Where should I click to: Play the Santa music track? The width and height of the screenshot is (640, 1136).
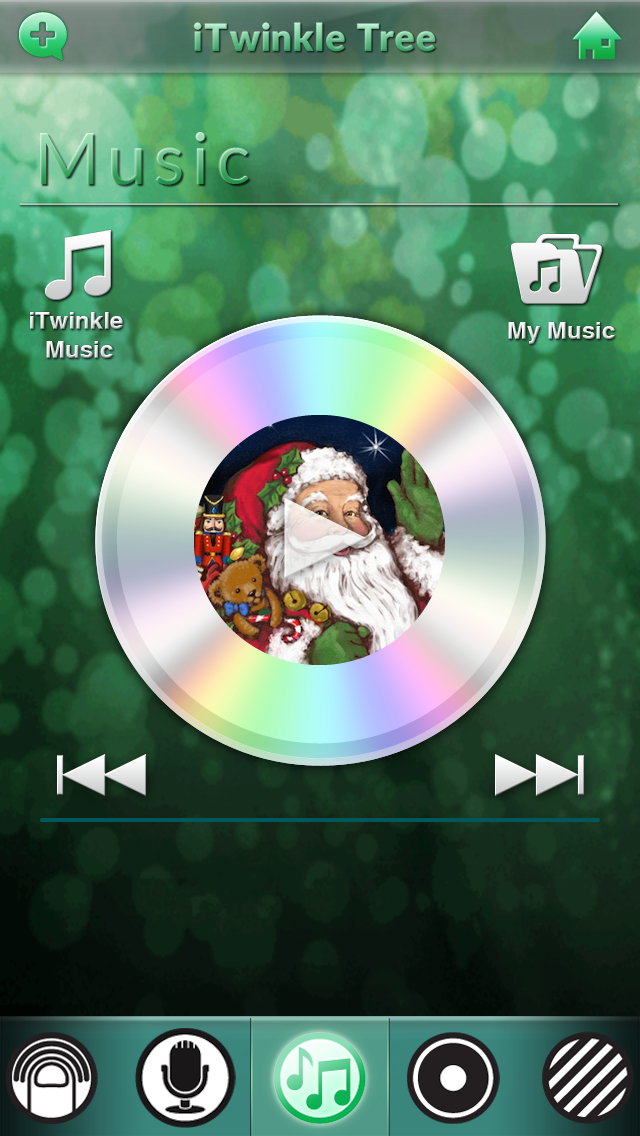319,540
